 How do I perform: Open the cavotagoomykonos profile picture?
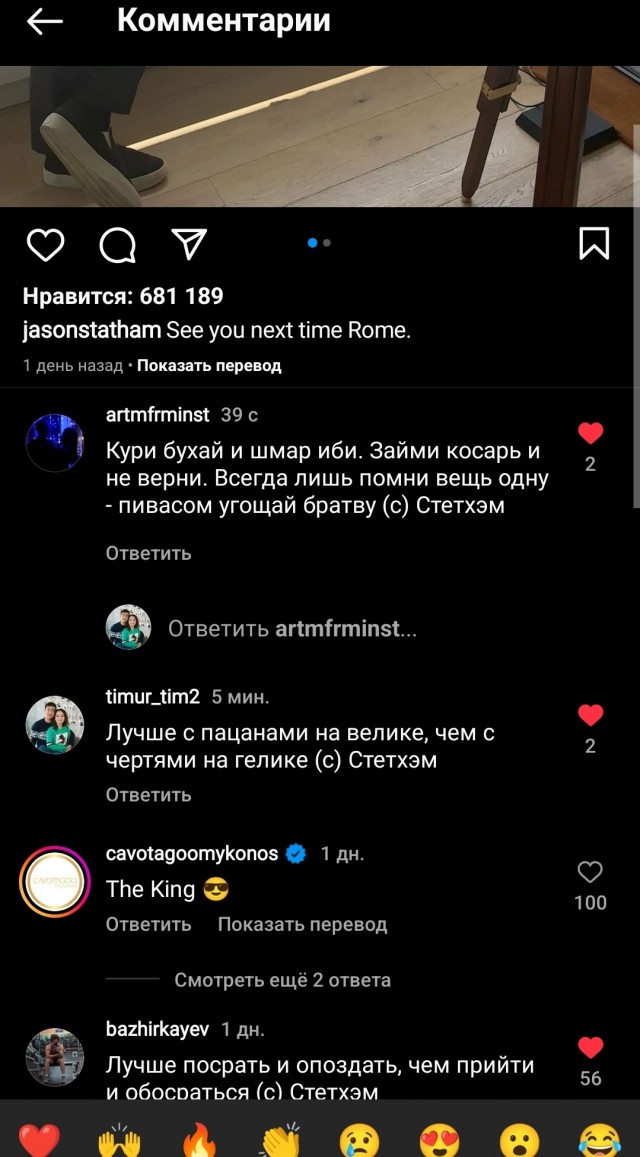pyautogui.click(x=54, y=881)
